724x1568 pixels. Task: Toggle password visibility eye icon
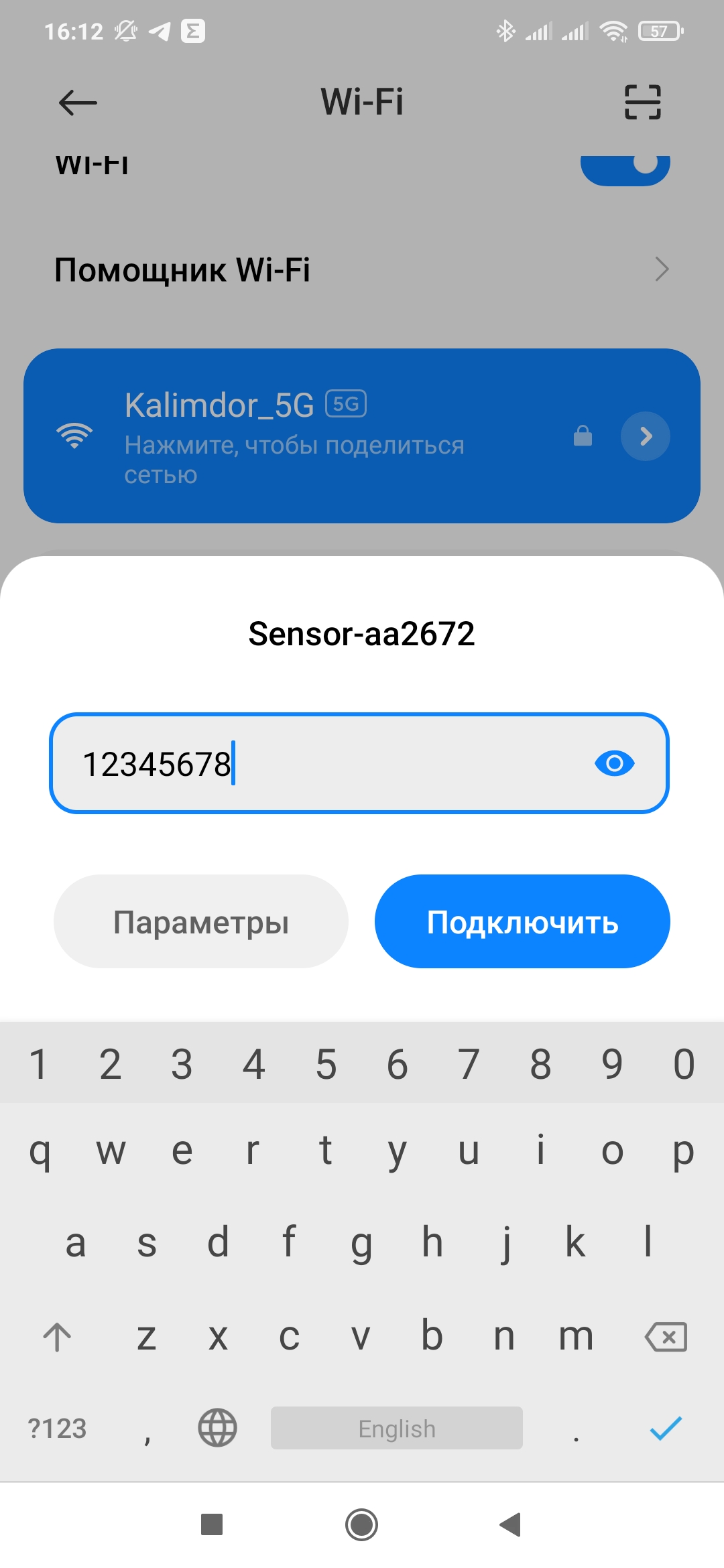(614, 763)
